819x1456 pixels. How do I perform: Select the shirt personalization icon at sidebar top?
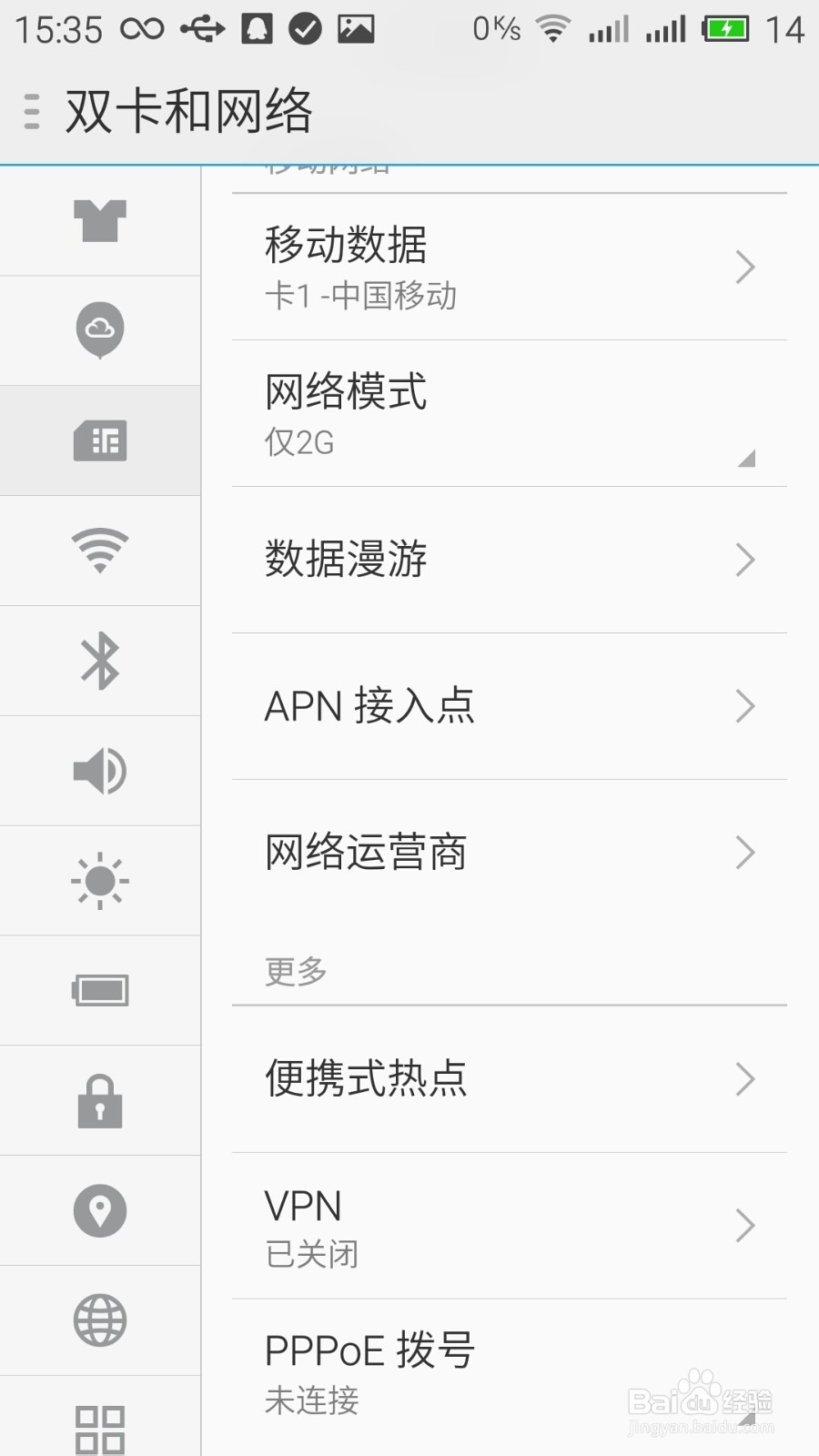click(100, 221)
